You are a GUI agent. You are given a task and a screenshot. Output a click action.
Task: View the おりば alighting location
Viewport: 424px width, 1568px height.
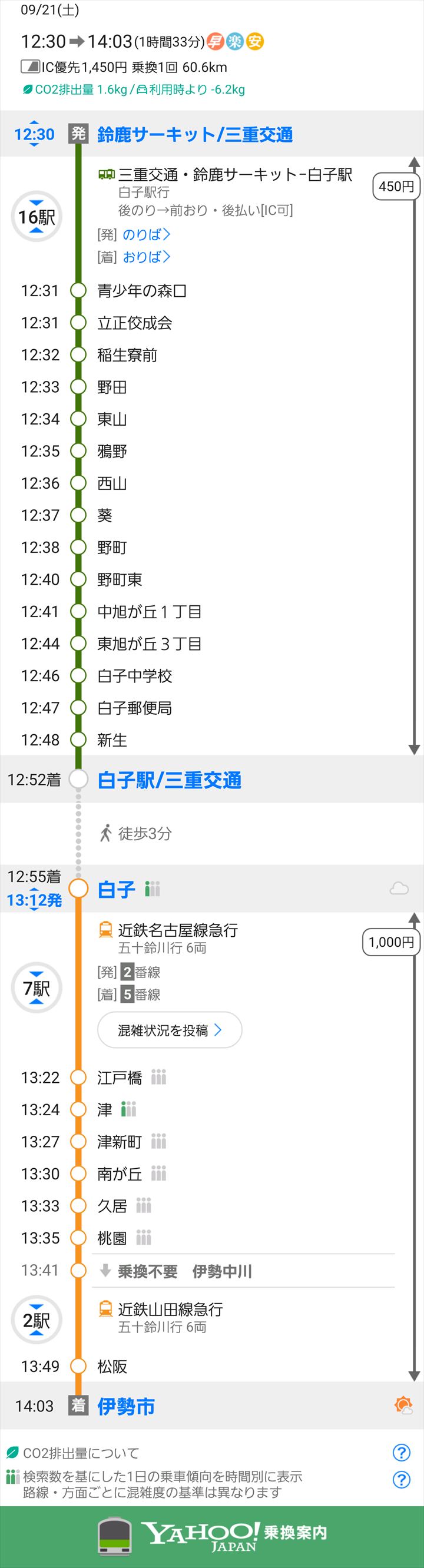[x=145, y=257]
